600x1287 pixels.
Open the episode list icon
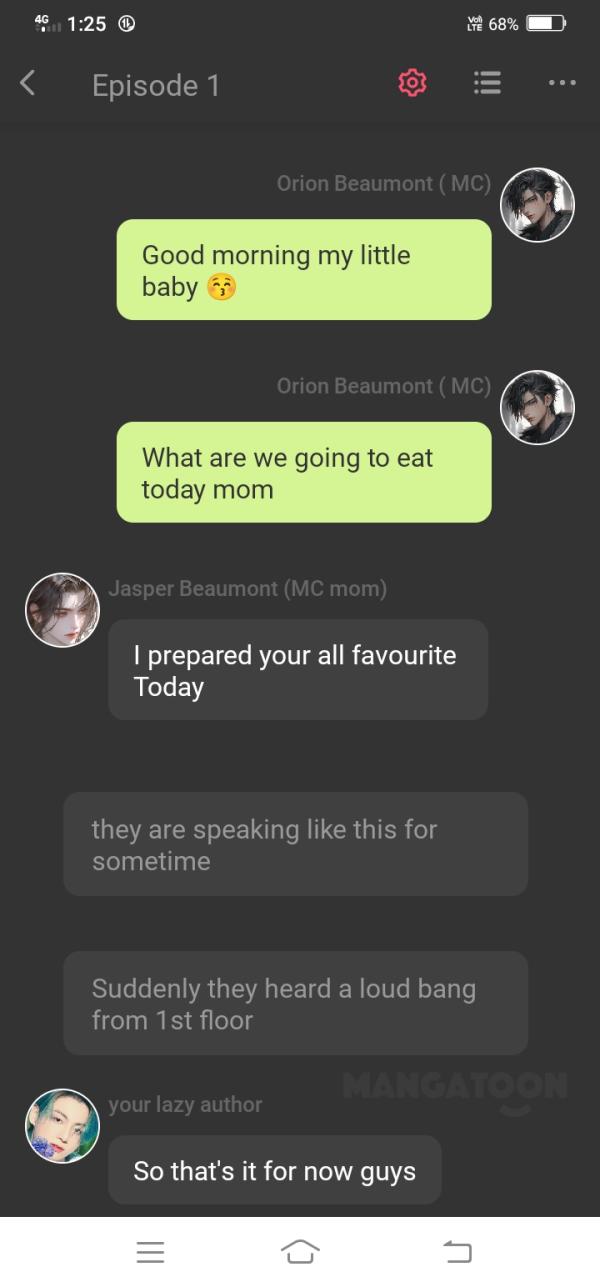point(487,84)
